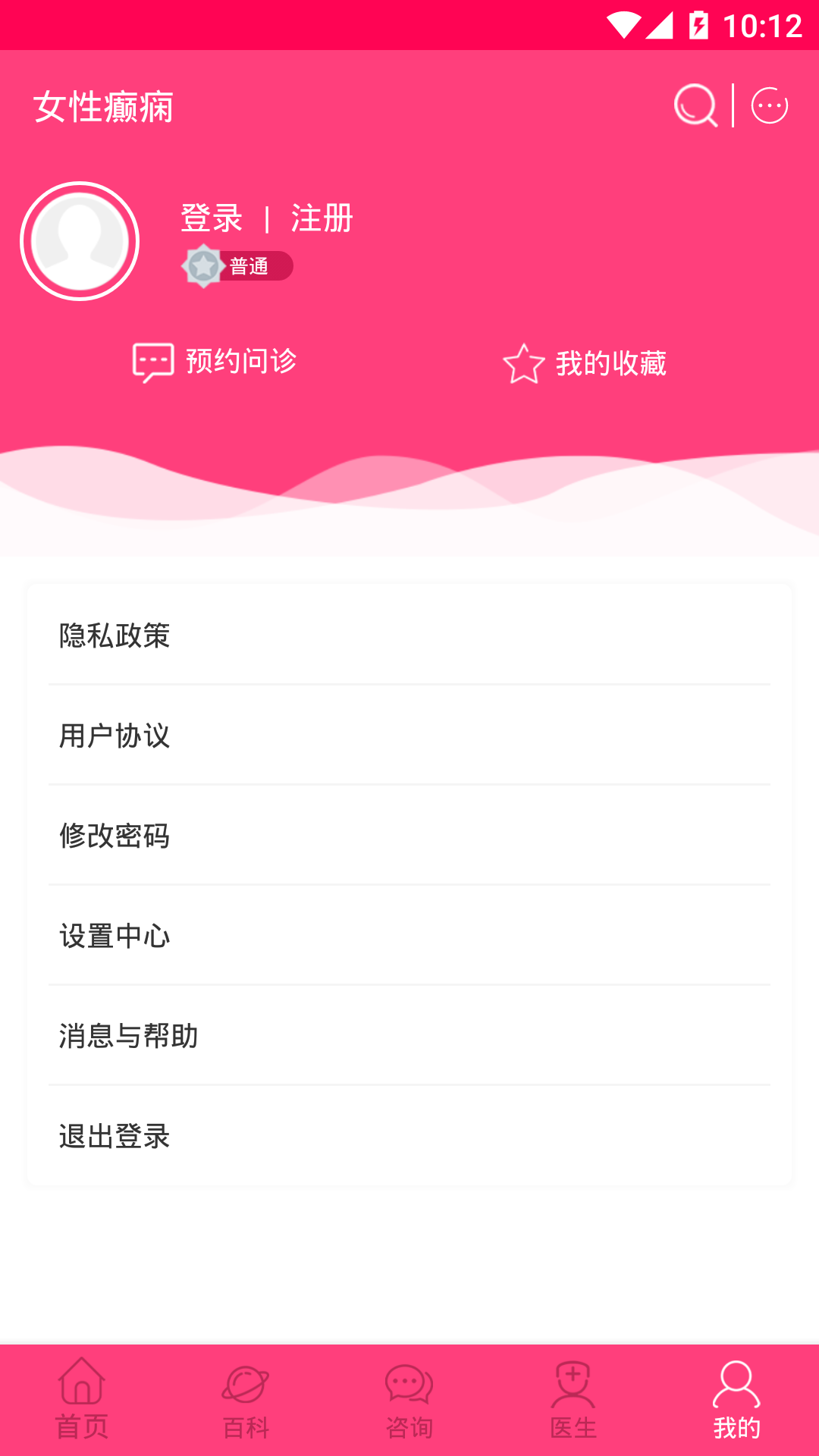This screenshot has height=1456, width=819.
Task: Tap the 普通 membership badge
Action: [x=237, y=266]
